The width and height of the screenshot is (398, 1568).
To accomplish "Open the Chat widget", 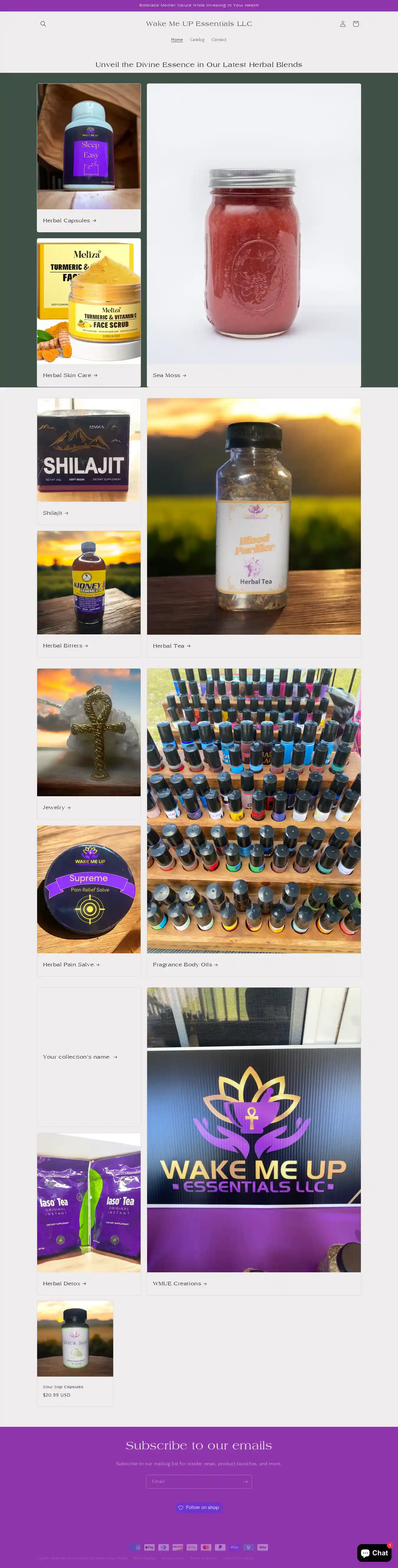I will pyautogui.click(x=374, y=1553).
